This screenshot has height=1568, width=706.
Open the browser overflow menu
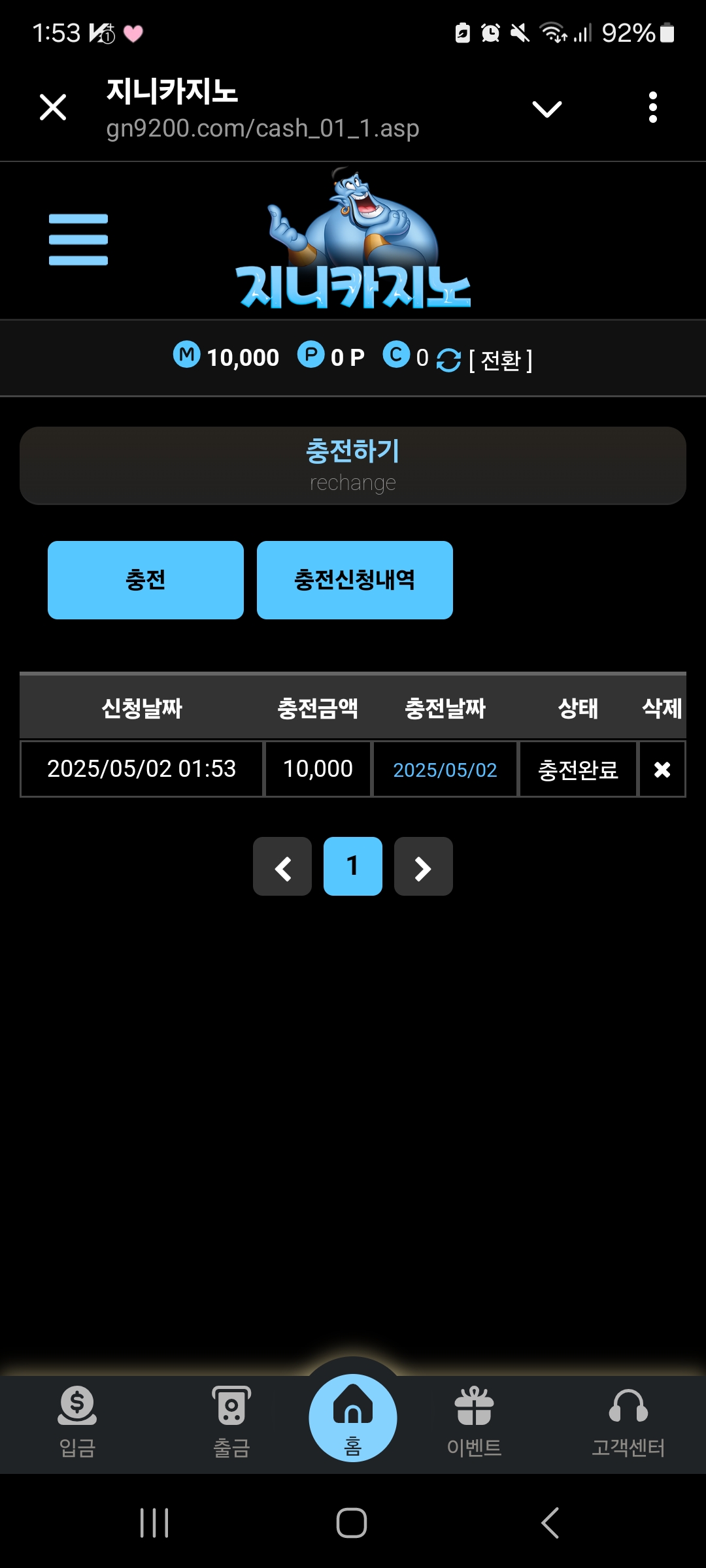click(x=652, y=107)
